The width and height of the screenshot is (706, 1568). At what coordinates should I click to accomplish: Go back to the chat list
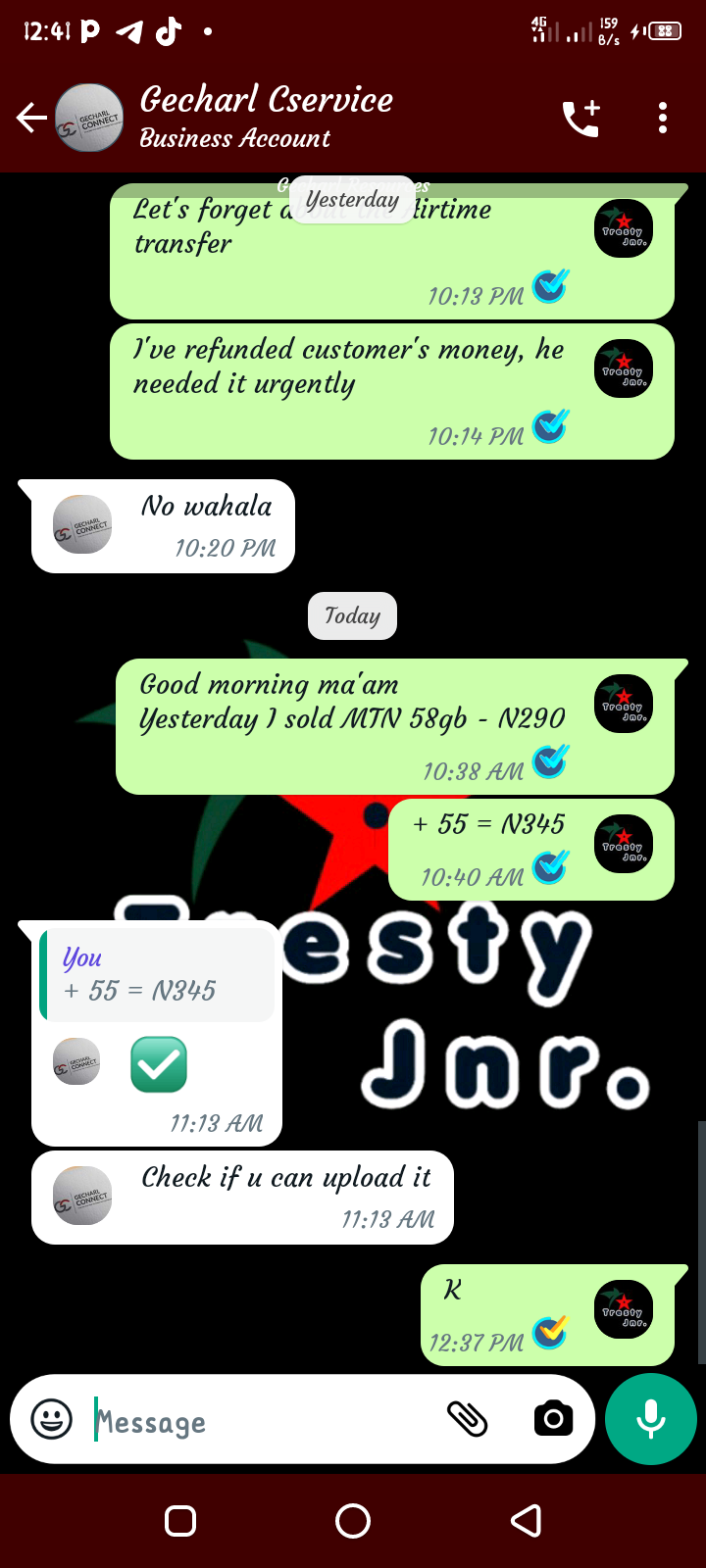pos(31,119)
